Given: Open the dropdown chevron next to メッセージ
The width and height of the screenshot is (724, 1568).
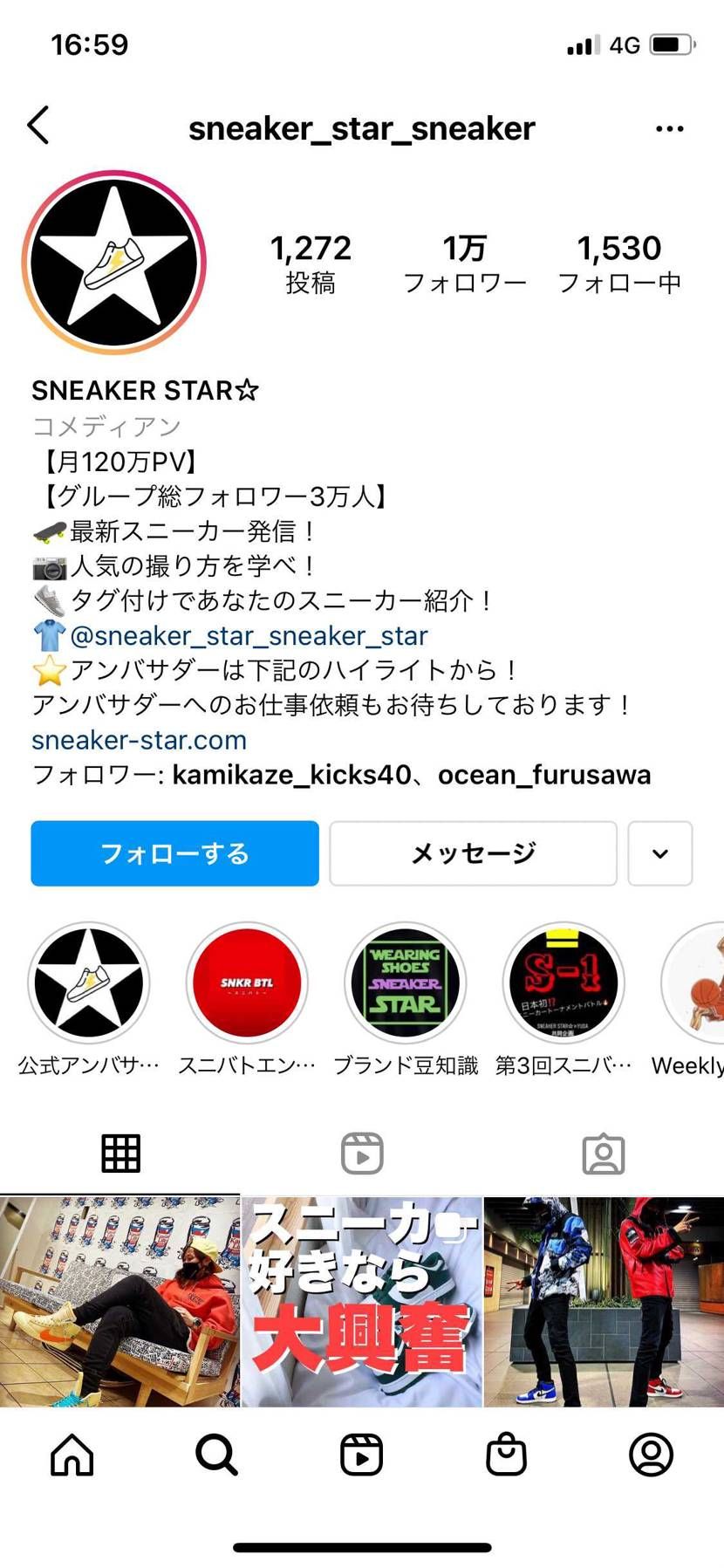Looking at the screenshot, I should click(x=660, y=853).
